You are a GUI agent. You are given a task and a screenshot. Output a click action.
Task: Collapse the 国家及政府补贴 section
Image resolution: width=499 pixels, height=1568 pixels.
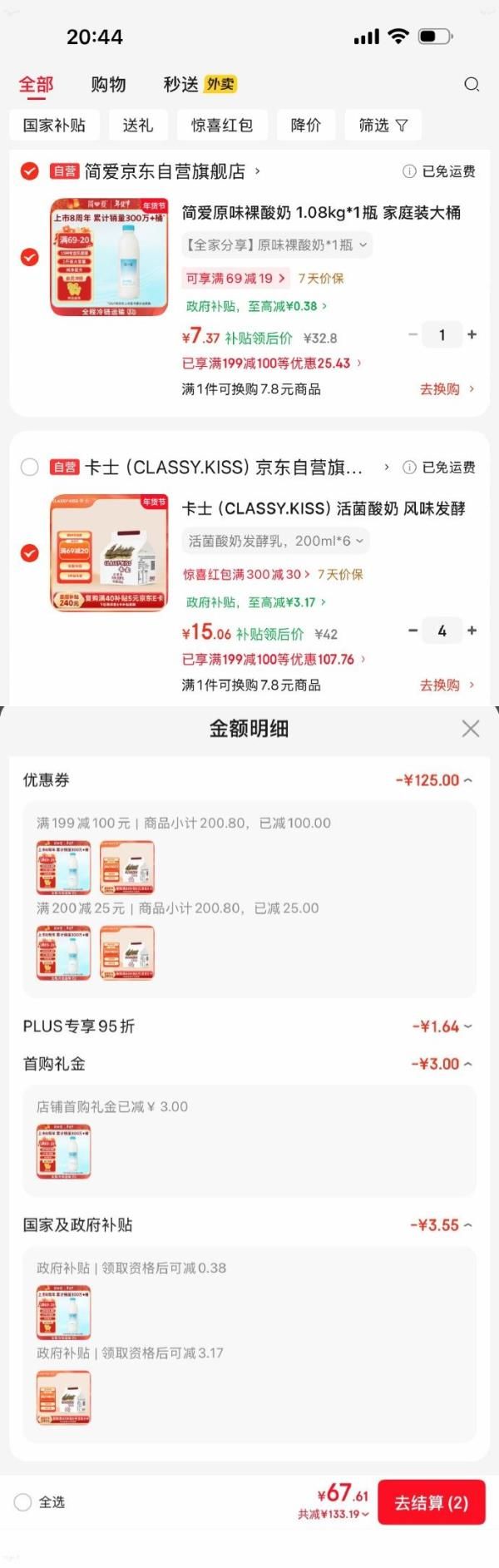point(442,1225)
